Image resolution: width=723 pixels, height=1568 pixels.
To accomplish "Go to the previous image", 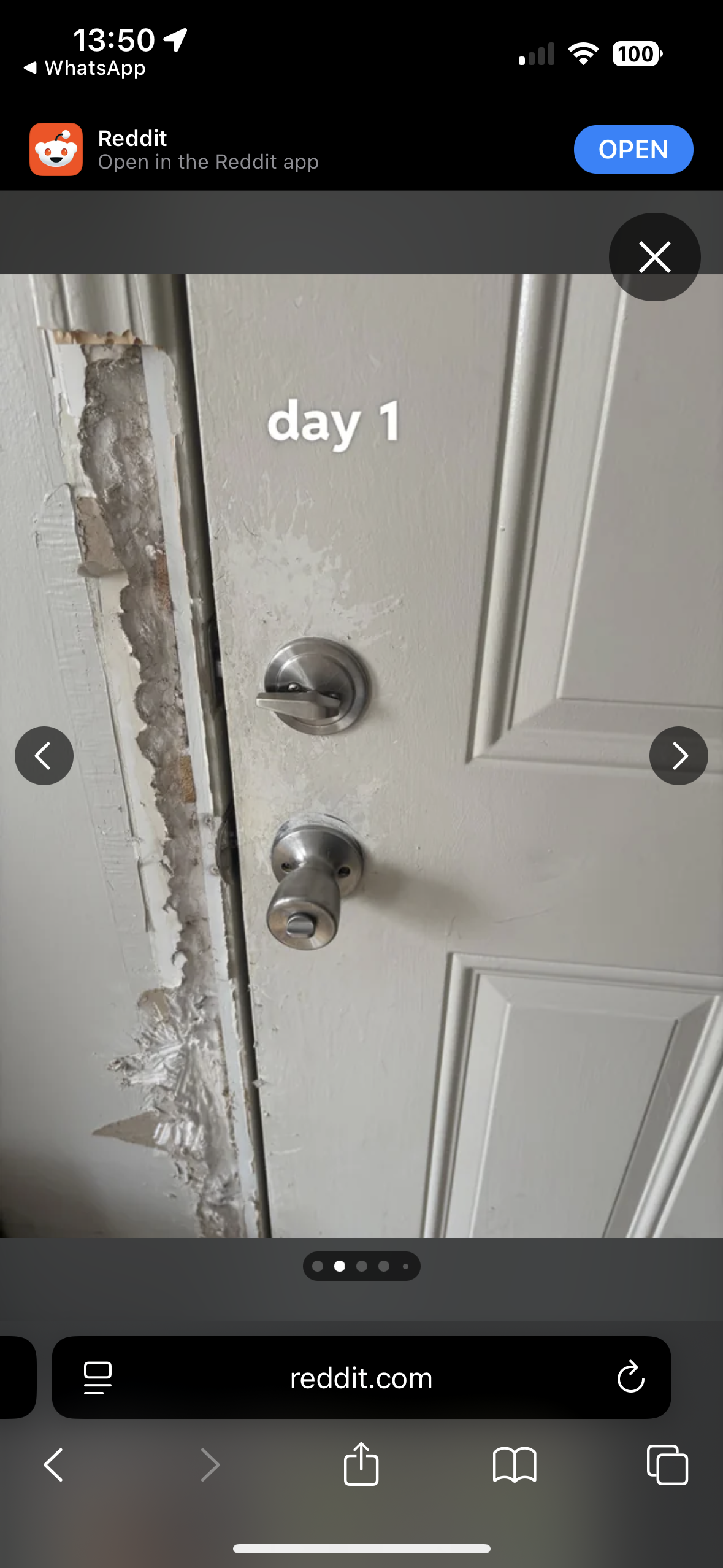I will click(x=44, y=756).
